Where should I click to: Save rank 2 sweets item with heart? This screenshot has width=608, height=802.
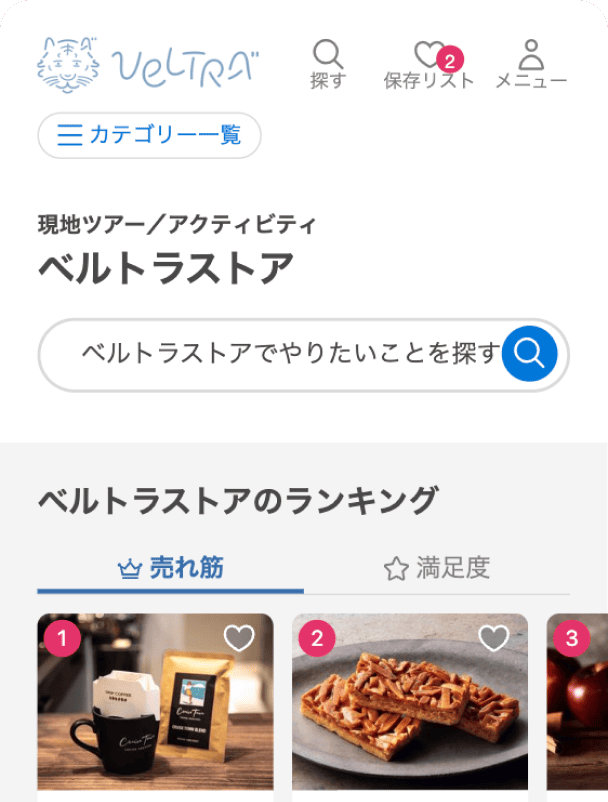494,638
